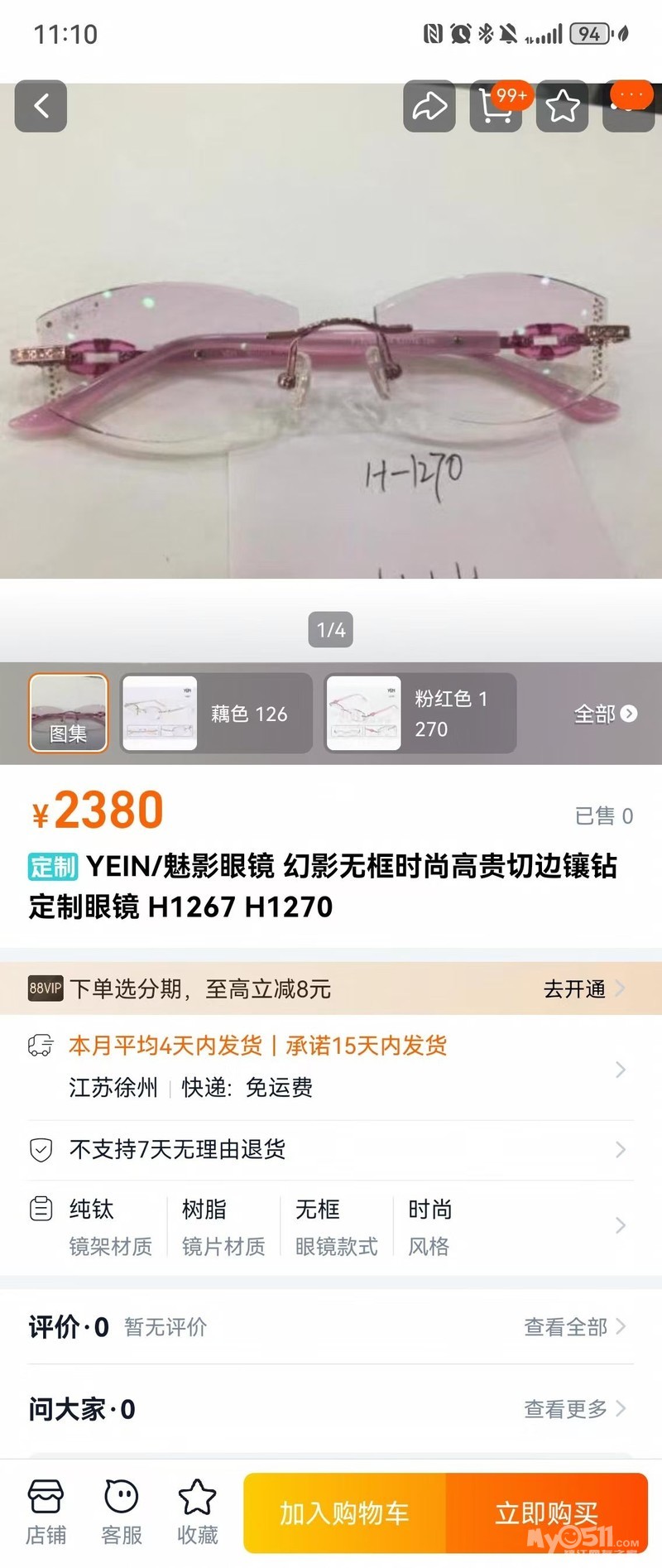Open the shipping details row for 江苏徐州
Image resolution: width=662 pixels, height=1568 pixels.
331,1068
